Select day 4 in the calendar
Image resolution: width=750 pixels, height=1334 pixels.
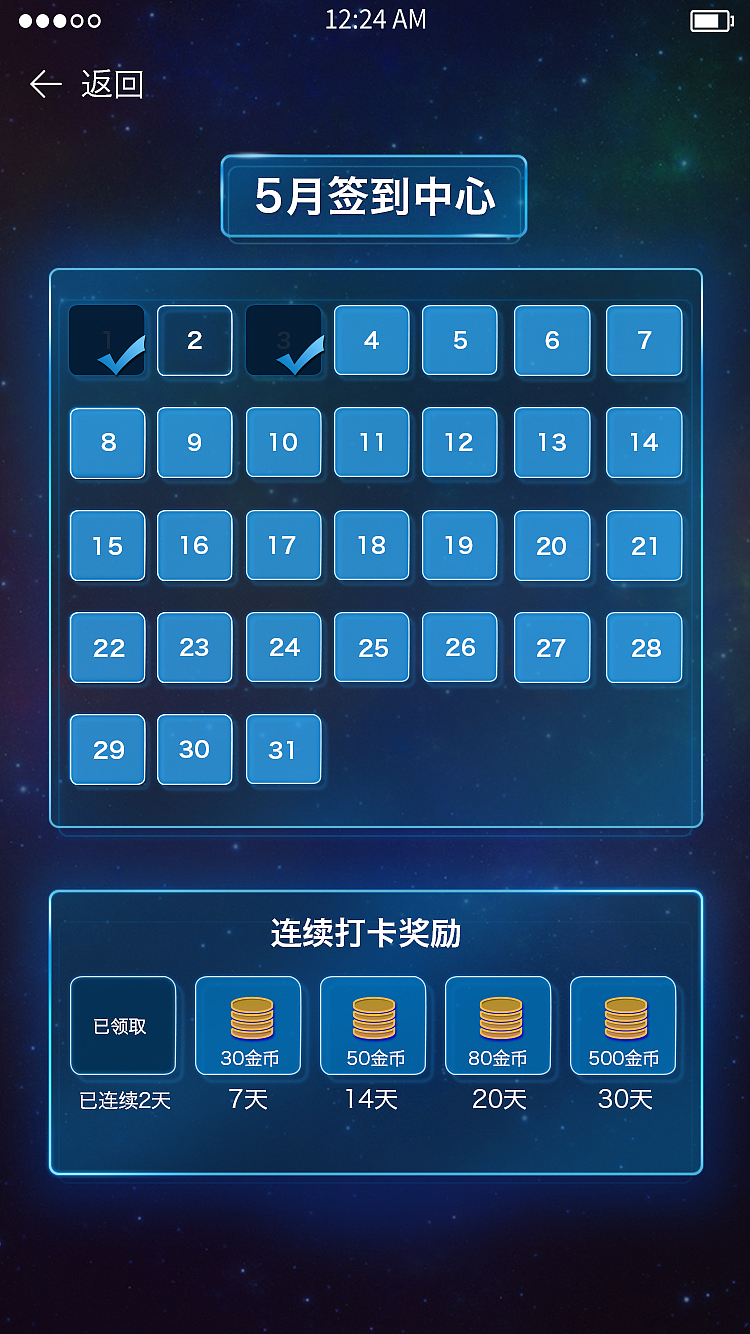371,341
